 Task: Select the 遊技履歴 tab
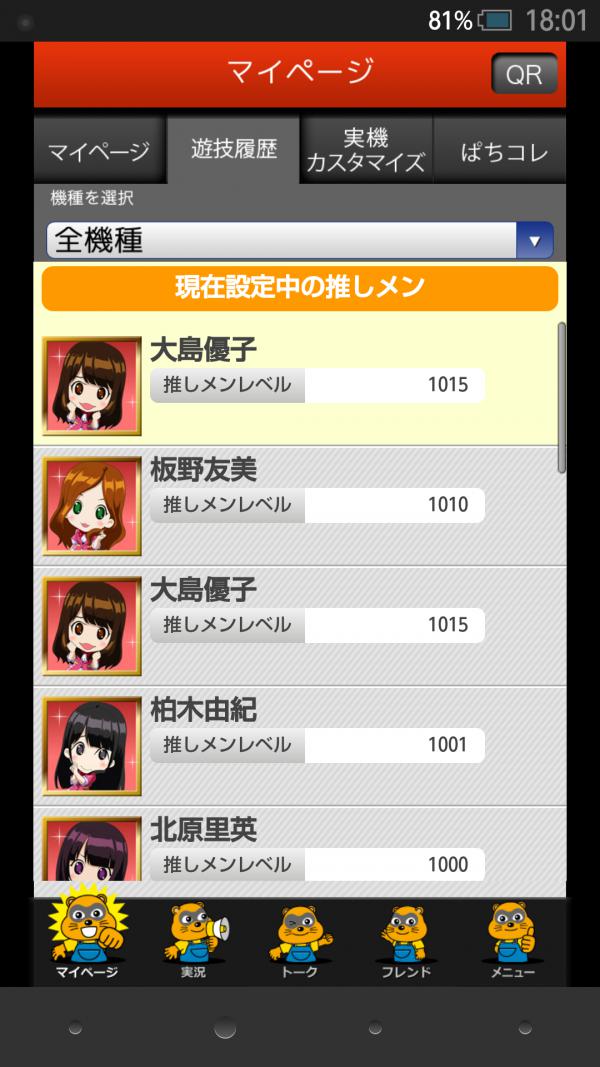(x=233, y=150)
